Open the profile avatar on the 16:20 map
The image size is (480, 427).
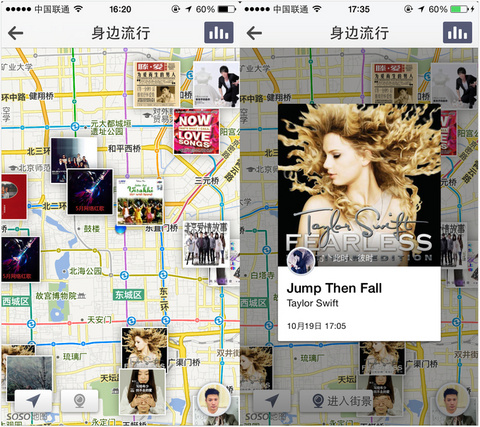pos(214,400)
